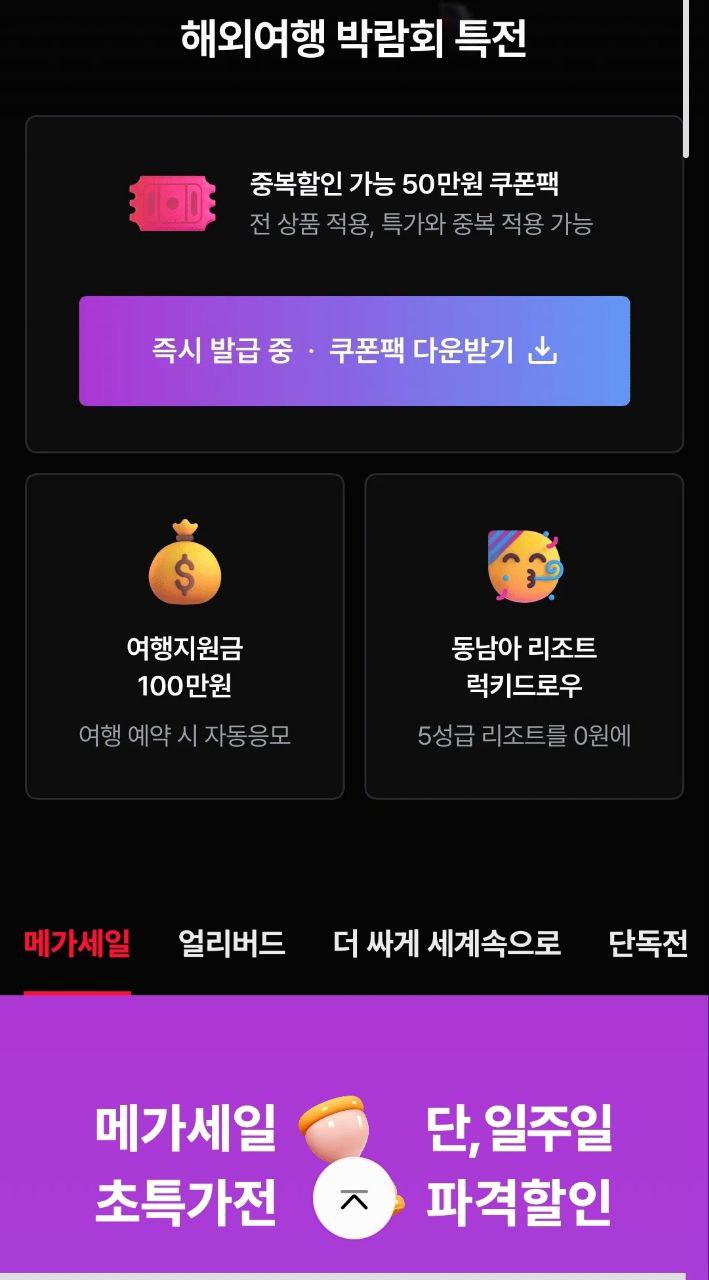Download the 50만원 coupon pack

point(354,351)
